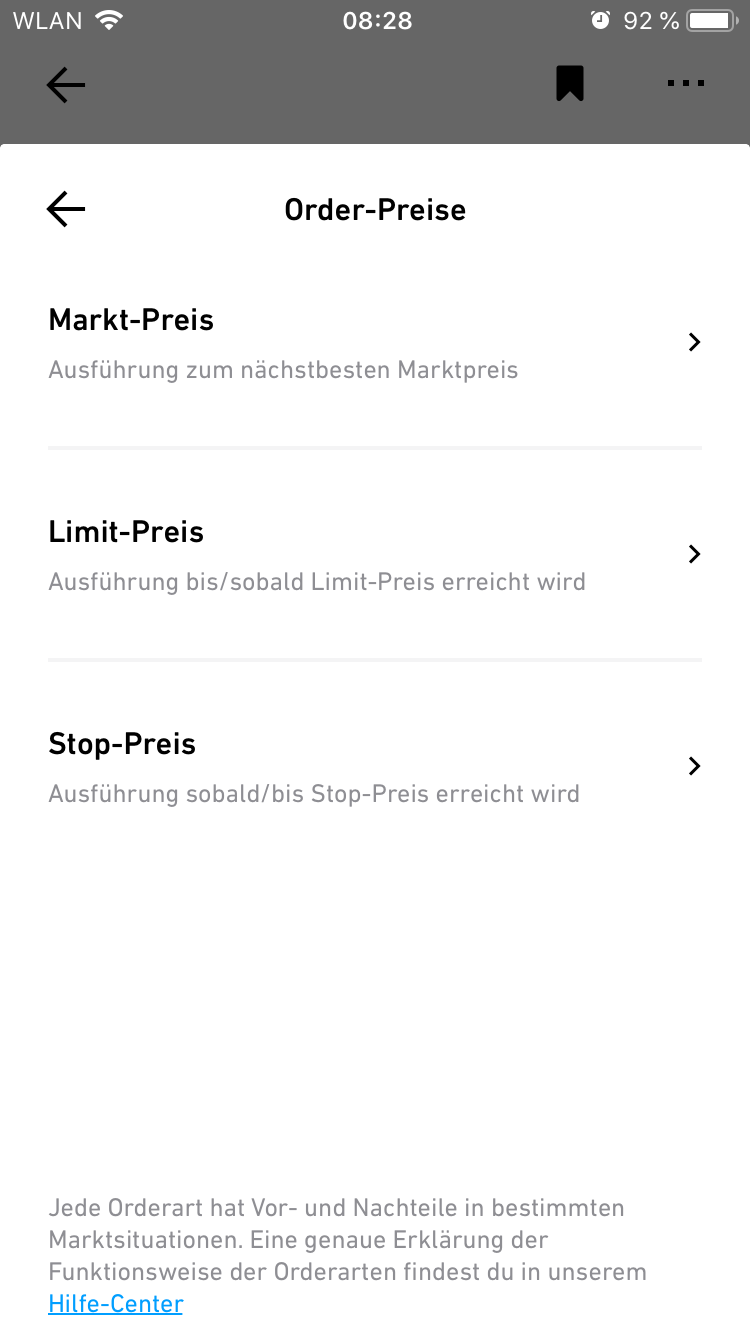Image resolution: width=750 pixels, height=1334 pixels.
Task: Go back from the Order-Preise sheet
Action: point(66,210)
